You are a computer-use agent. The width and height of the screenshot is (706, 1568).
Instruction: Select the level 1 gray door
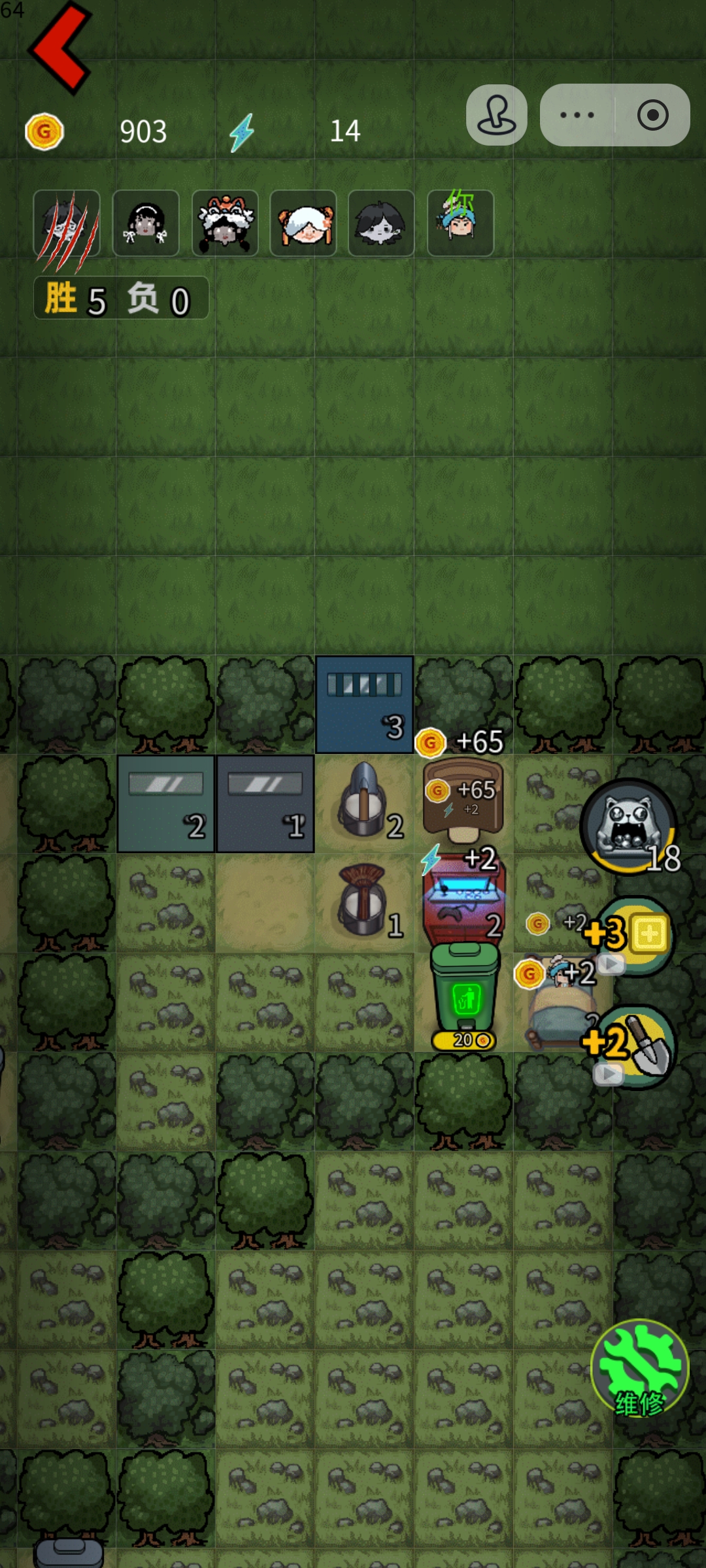point(265,804)
